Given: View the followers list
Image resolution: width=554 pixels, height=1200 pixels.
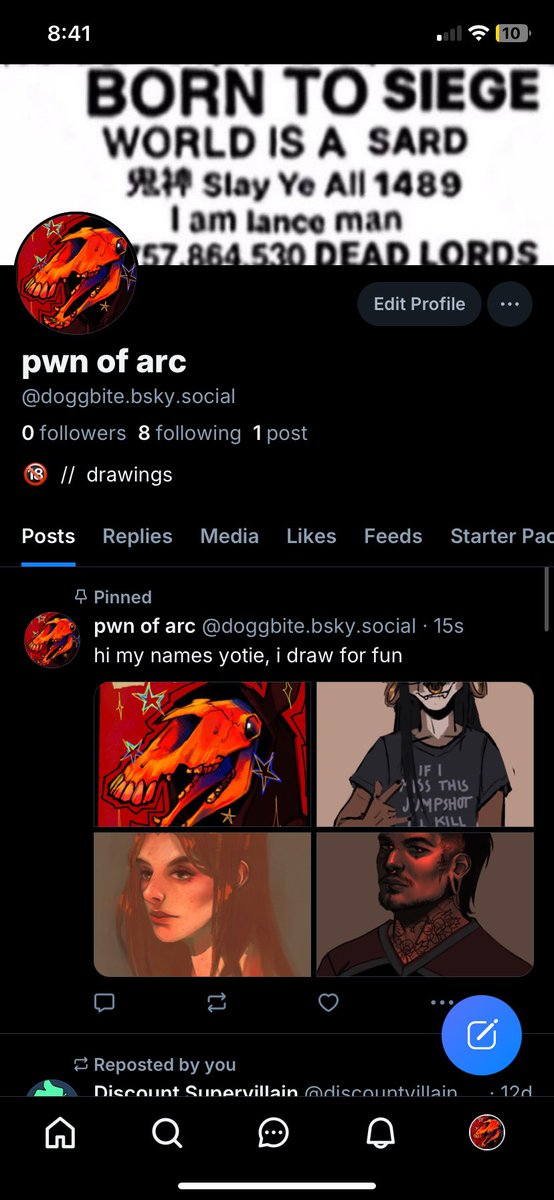Looking at the screenshot, I should 74,433.
